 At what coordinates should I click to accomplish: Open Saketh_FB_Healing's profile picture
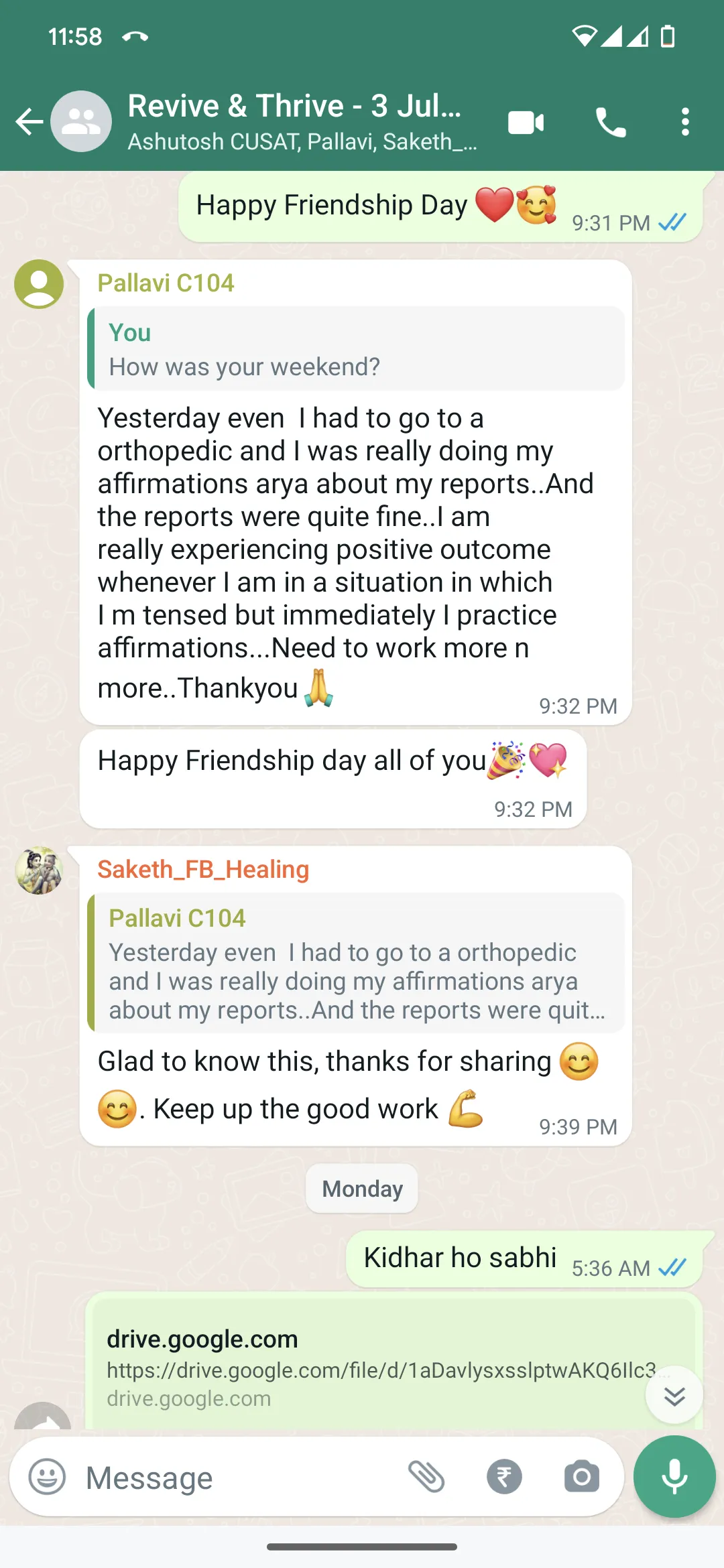point(39,870)
